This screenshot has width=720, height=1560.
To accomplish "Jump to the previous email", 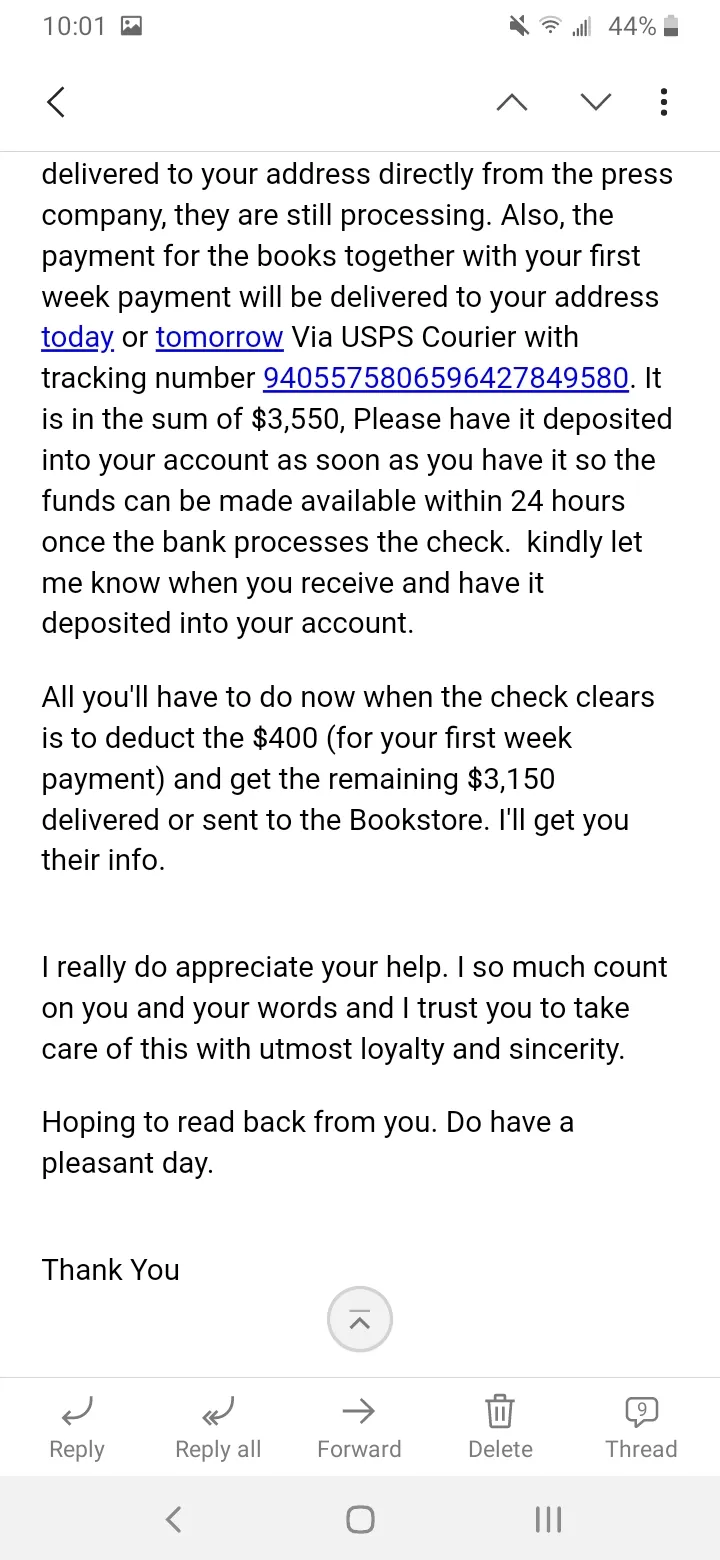I will [x=512, y=102].
